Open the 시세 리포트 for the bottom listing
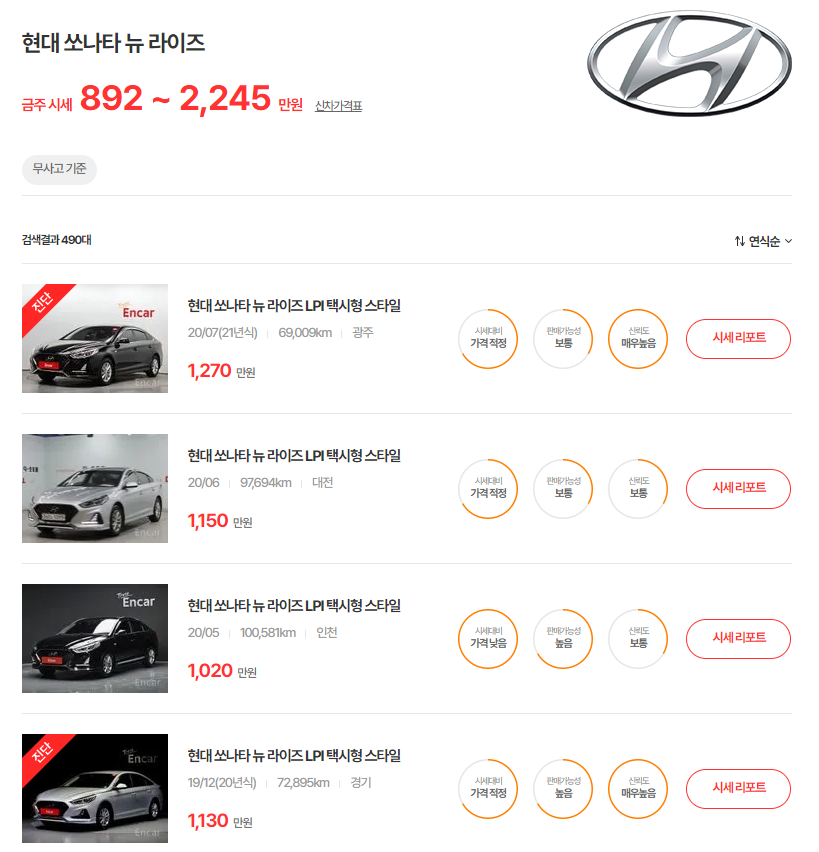 tap(738, 789)
